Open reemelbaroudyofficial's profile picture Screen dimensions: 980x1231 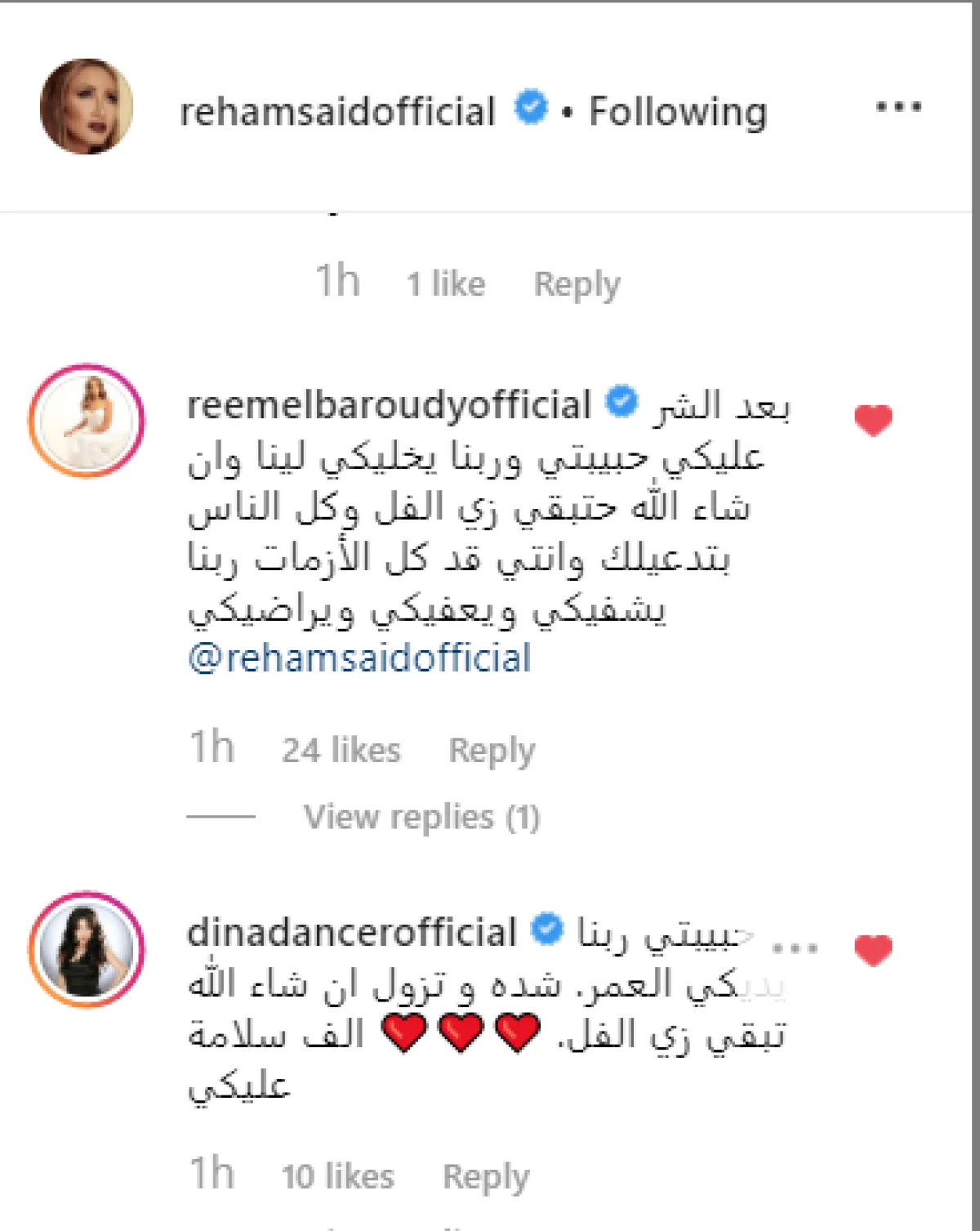pos(87,421)
